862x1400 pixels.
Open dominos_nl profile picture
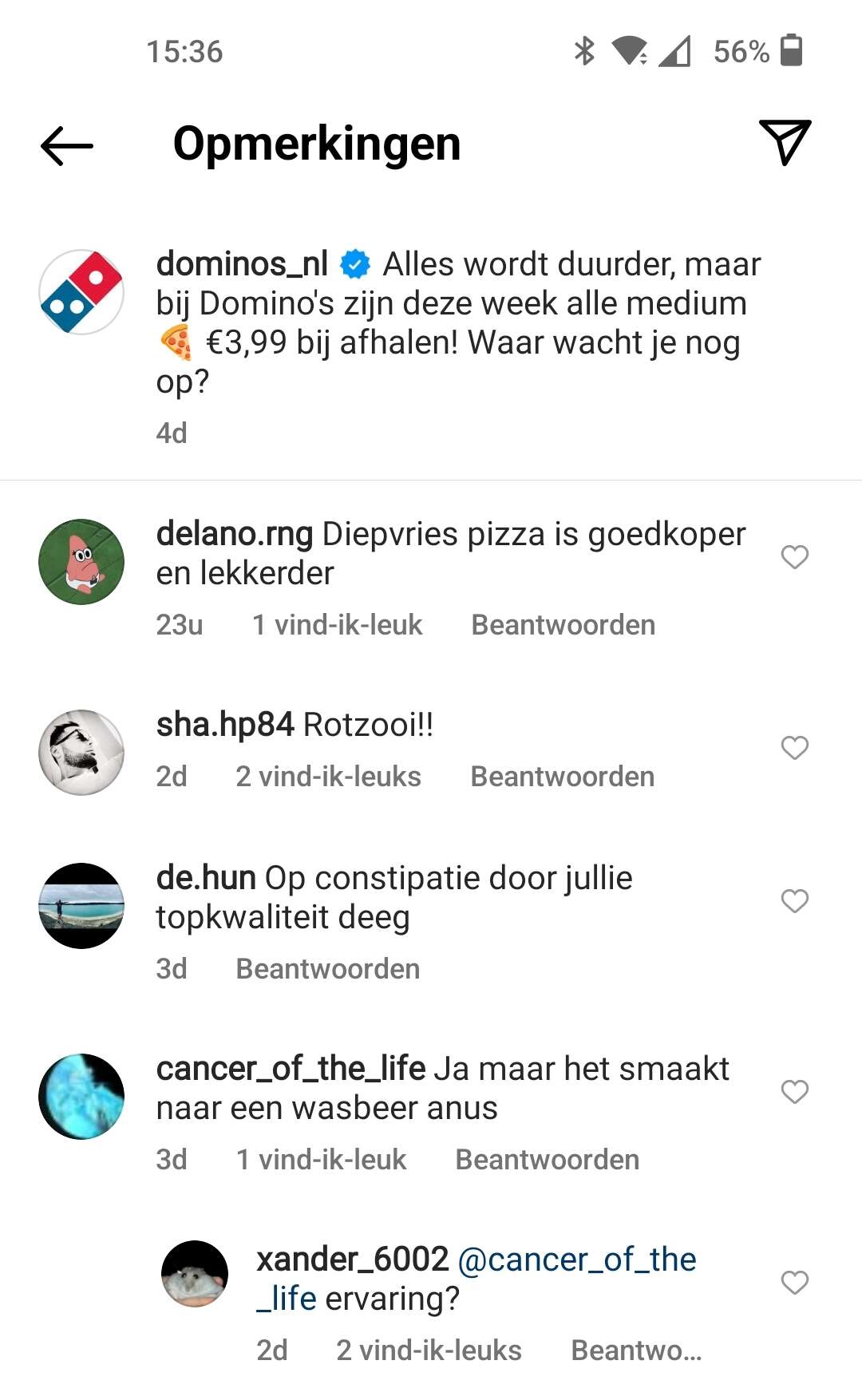coord(81,291)
